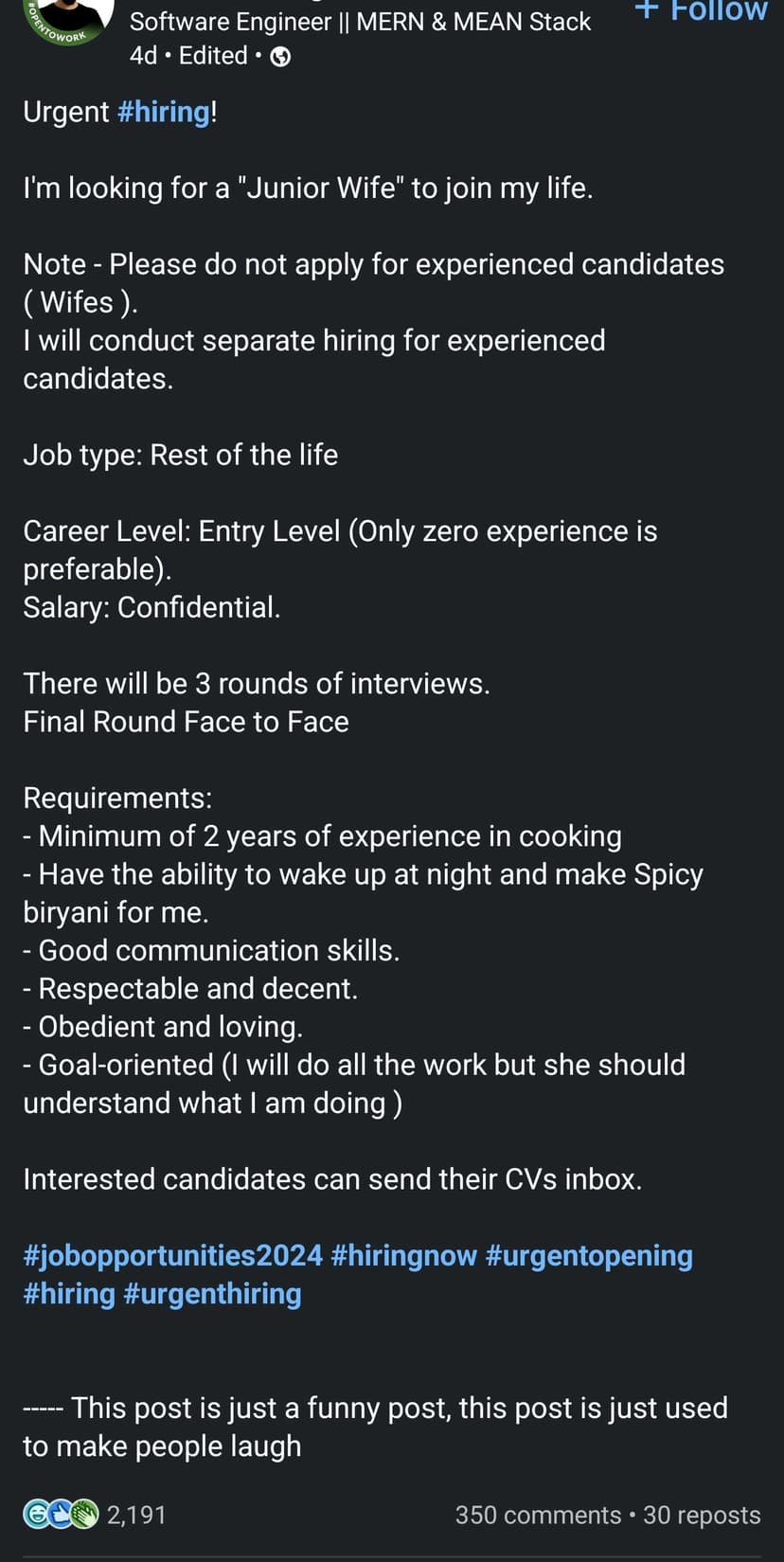The height and width of the screenshot is (1562, 784).
Task: Follow the post author
Action: pyautogui.click(x=702, y=11)
